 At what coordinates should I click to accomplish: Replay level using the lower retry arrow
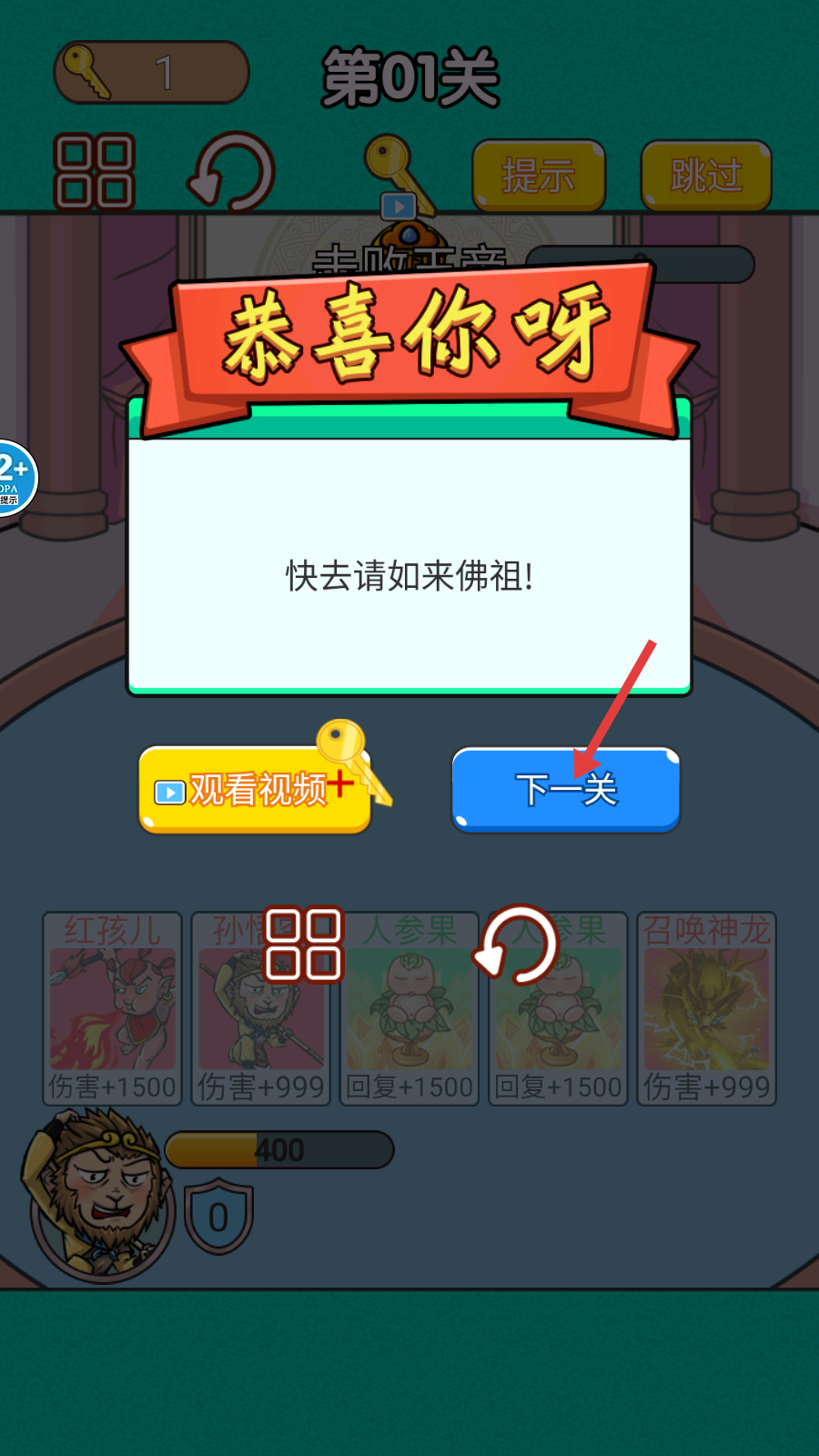(x=516, y=944)
